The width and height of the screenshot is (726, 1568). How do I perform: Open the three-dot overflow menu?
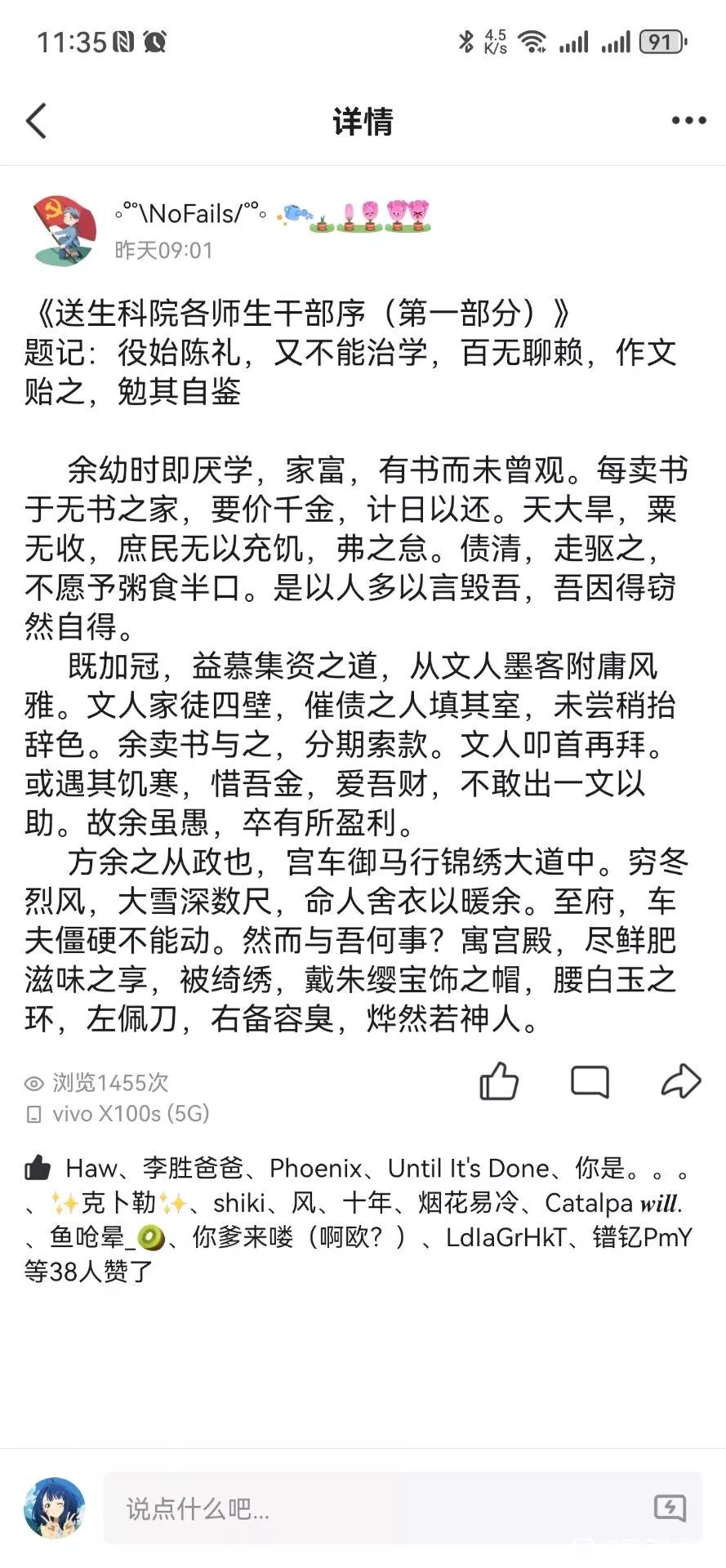click(x=688, y=121)
